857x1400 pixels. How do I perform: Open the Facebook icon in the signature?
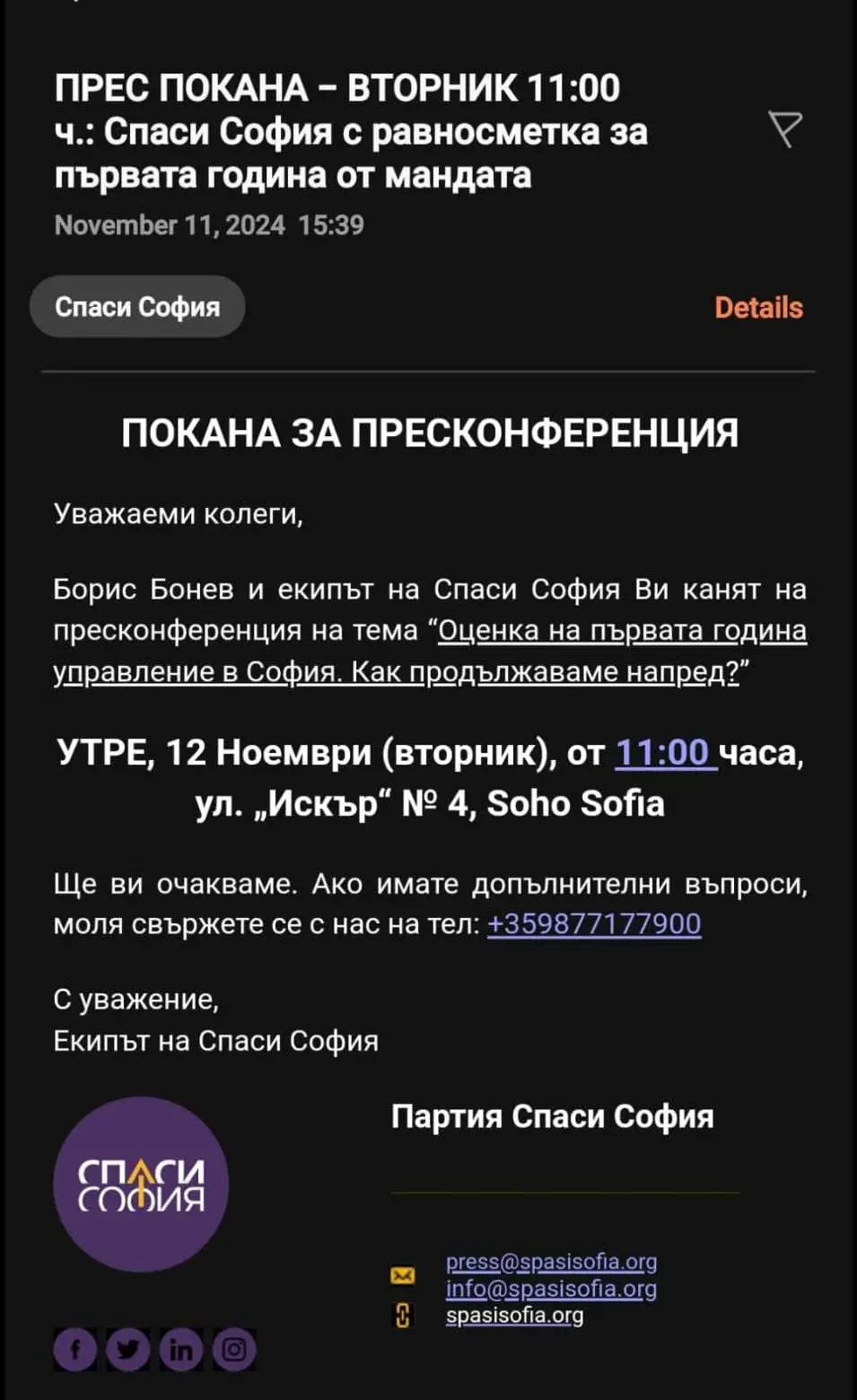[75, 1349]
